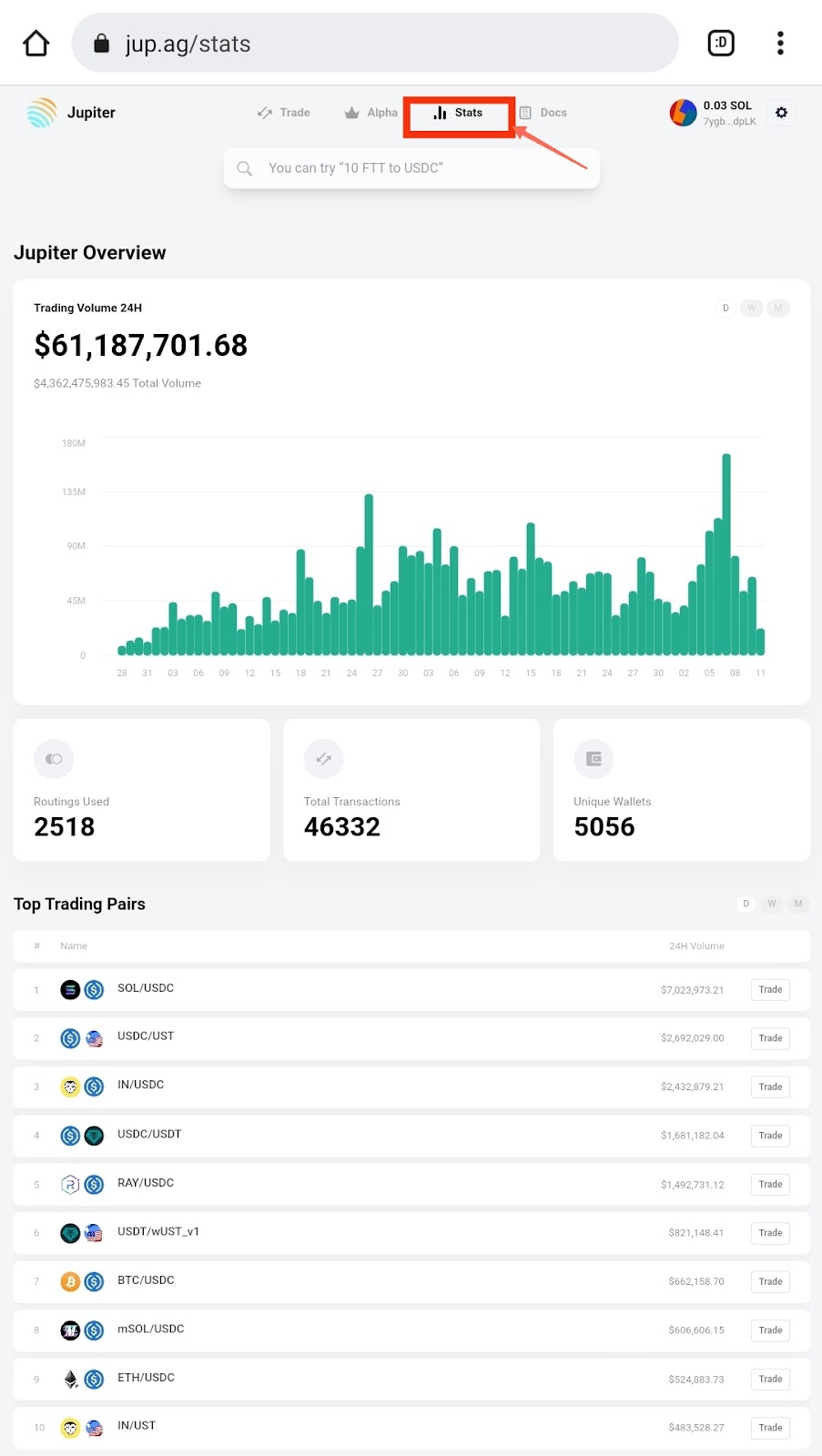Open the Docs tab
The height and width of the screenshot is (1456, 822).
pyautogui.click(x=543, y=113)
